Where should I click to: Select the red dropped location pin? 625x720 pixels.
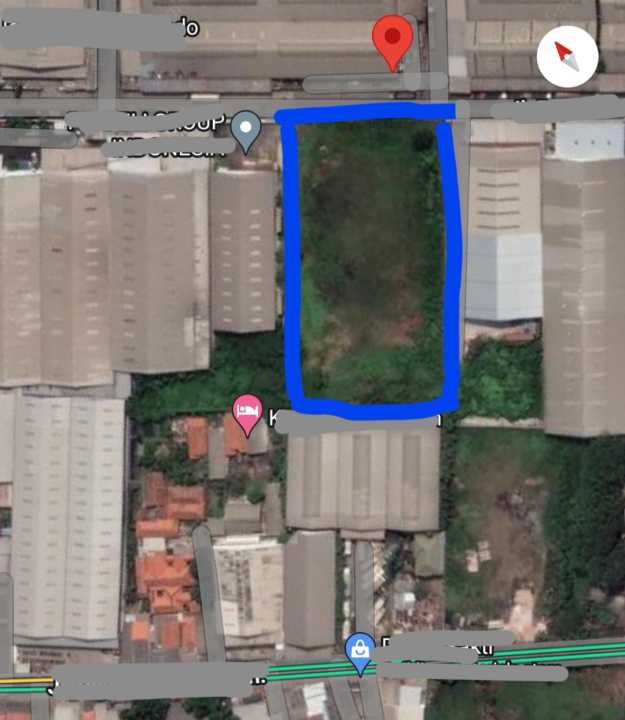393,42
